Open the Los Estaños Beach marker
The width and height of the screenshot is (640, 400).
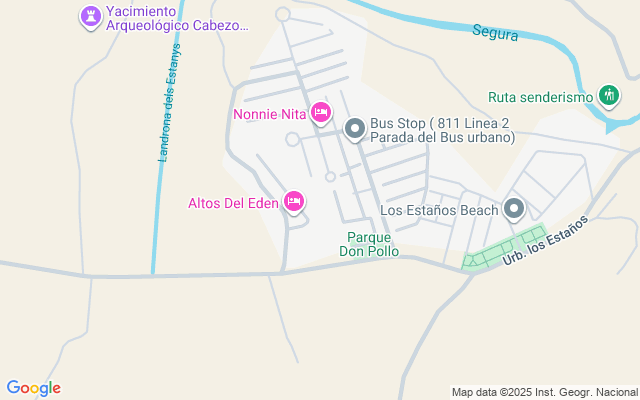(x=514, y=209)
